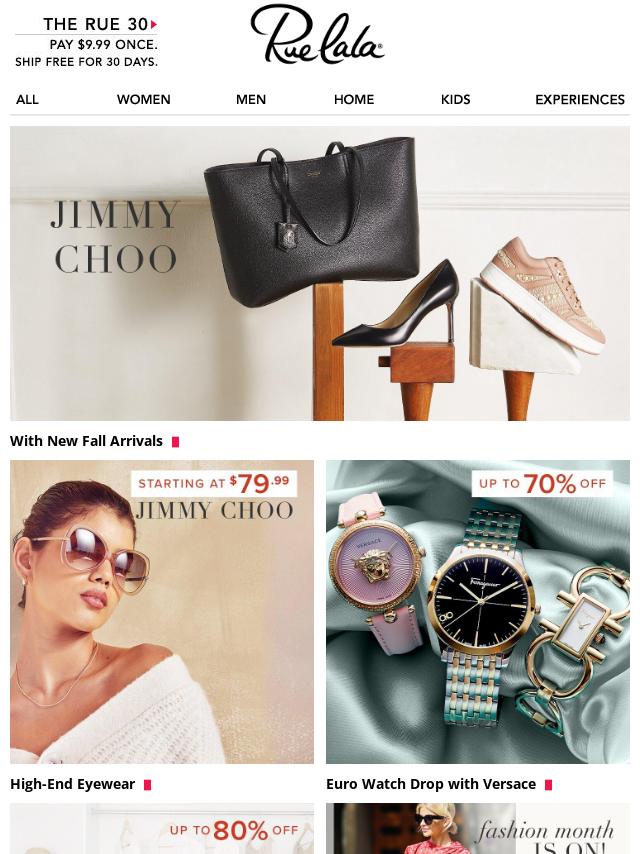The height and width of the screenshot is (854, 640).
Task: Open the Jimmy Choo sunglasses sale tile
Action: tap(162, 611)
